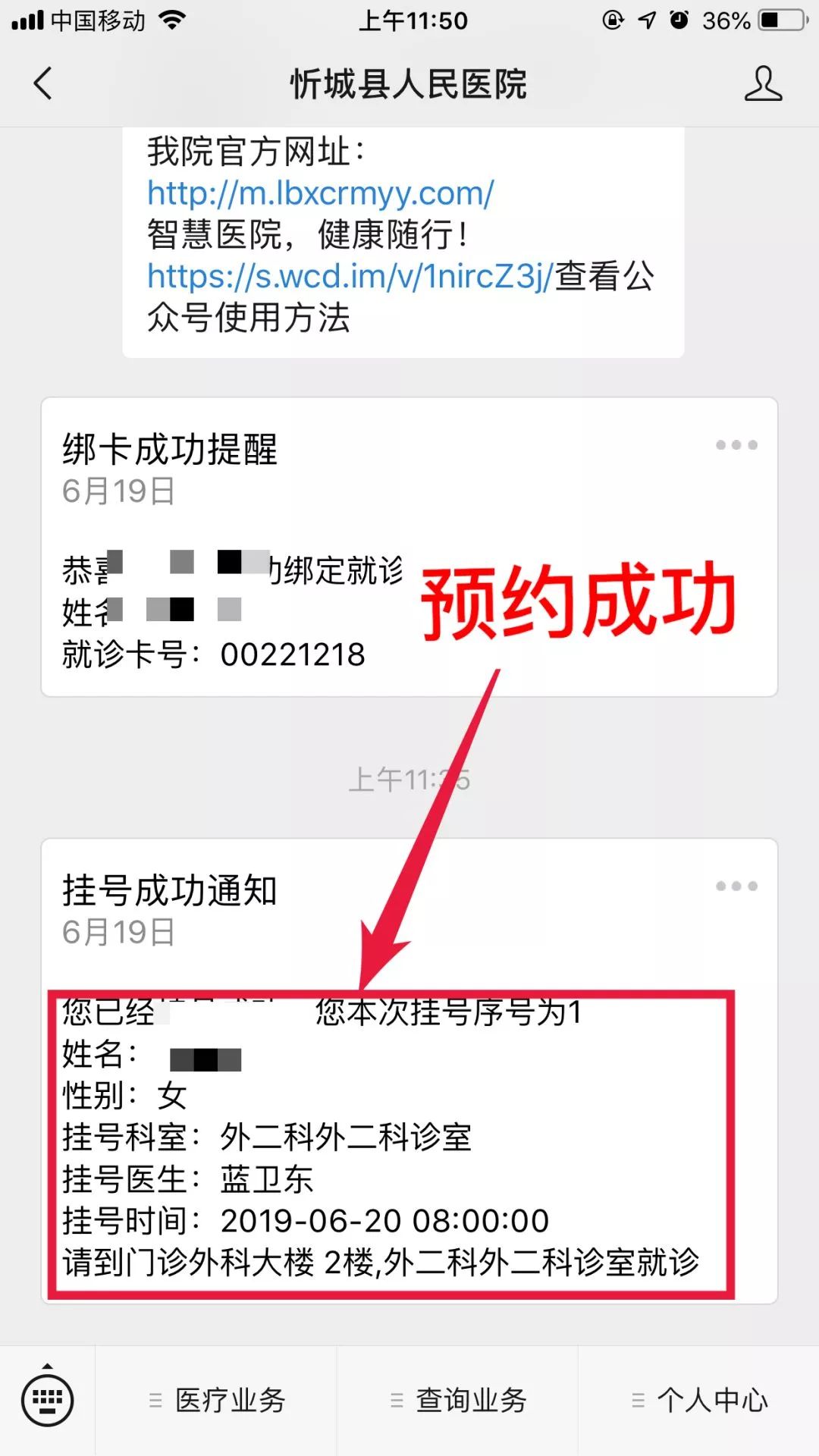This screenshot has width=819, height=1456.
Task: Open more options on 挂号成功通知 card
Action: pos(736,886)
